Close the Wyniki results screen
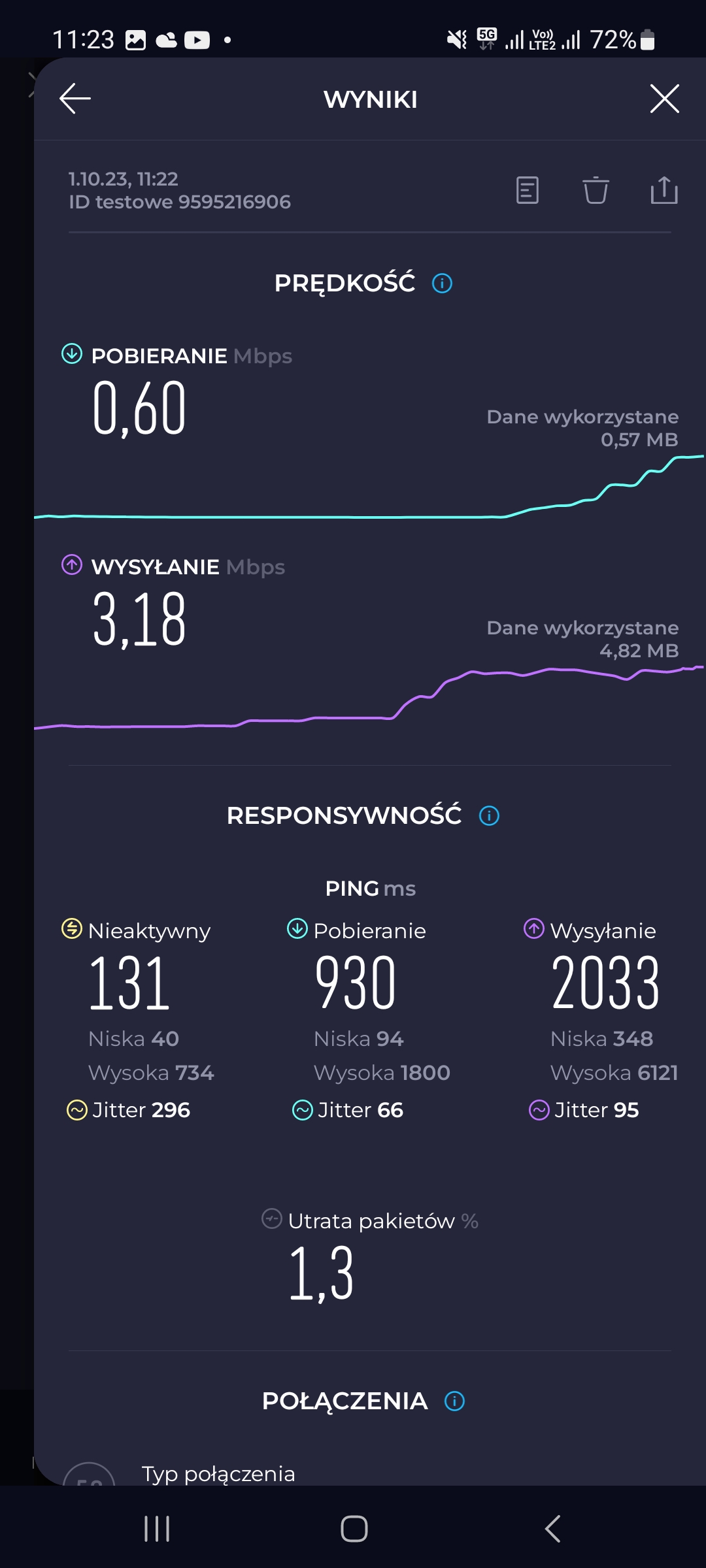Image resolution: width=706 pixels, height=1568 pixels. point(664,99)
